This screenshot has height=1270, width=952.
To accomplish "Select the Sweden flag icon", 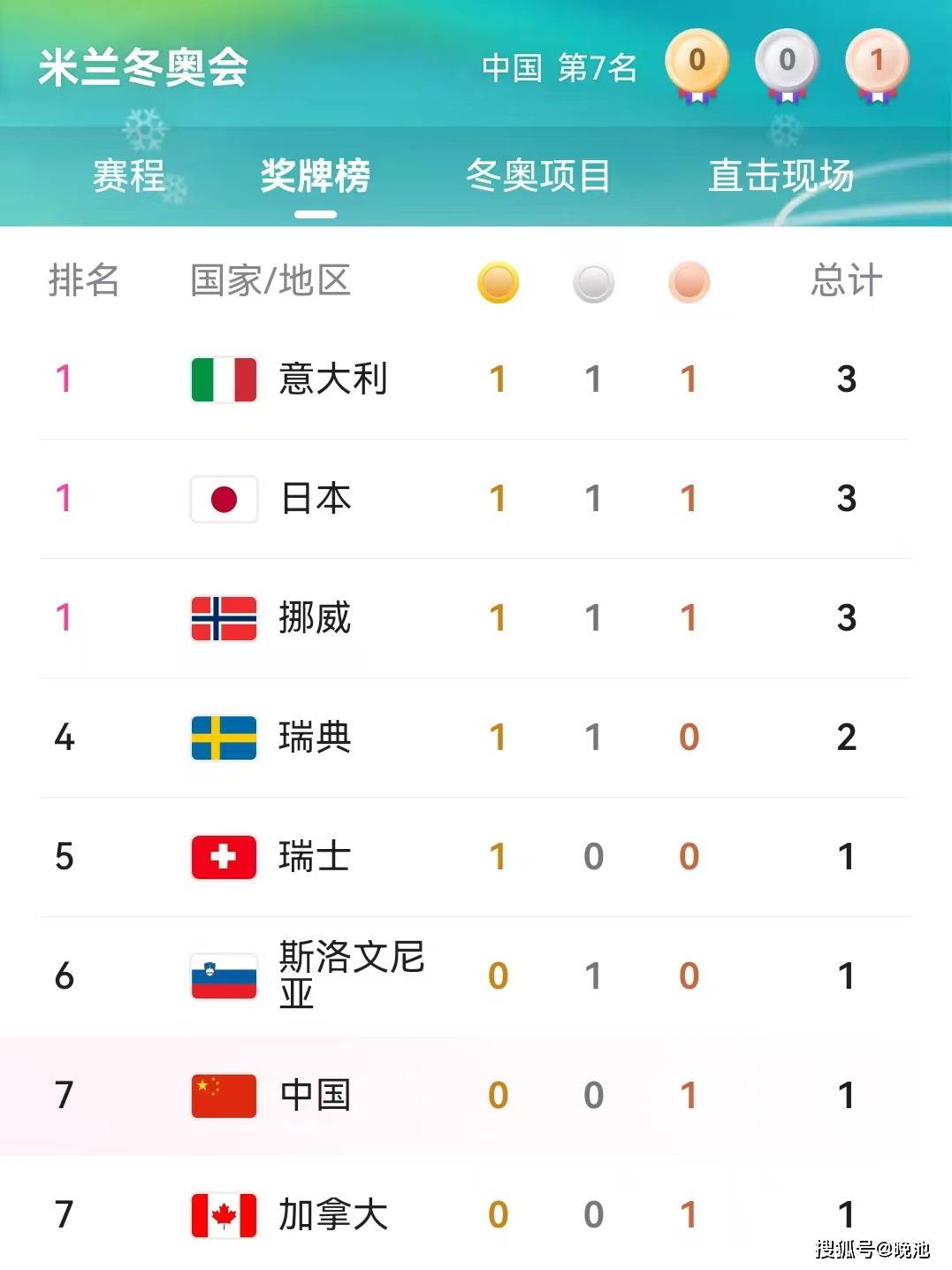I will point(224,738).
